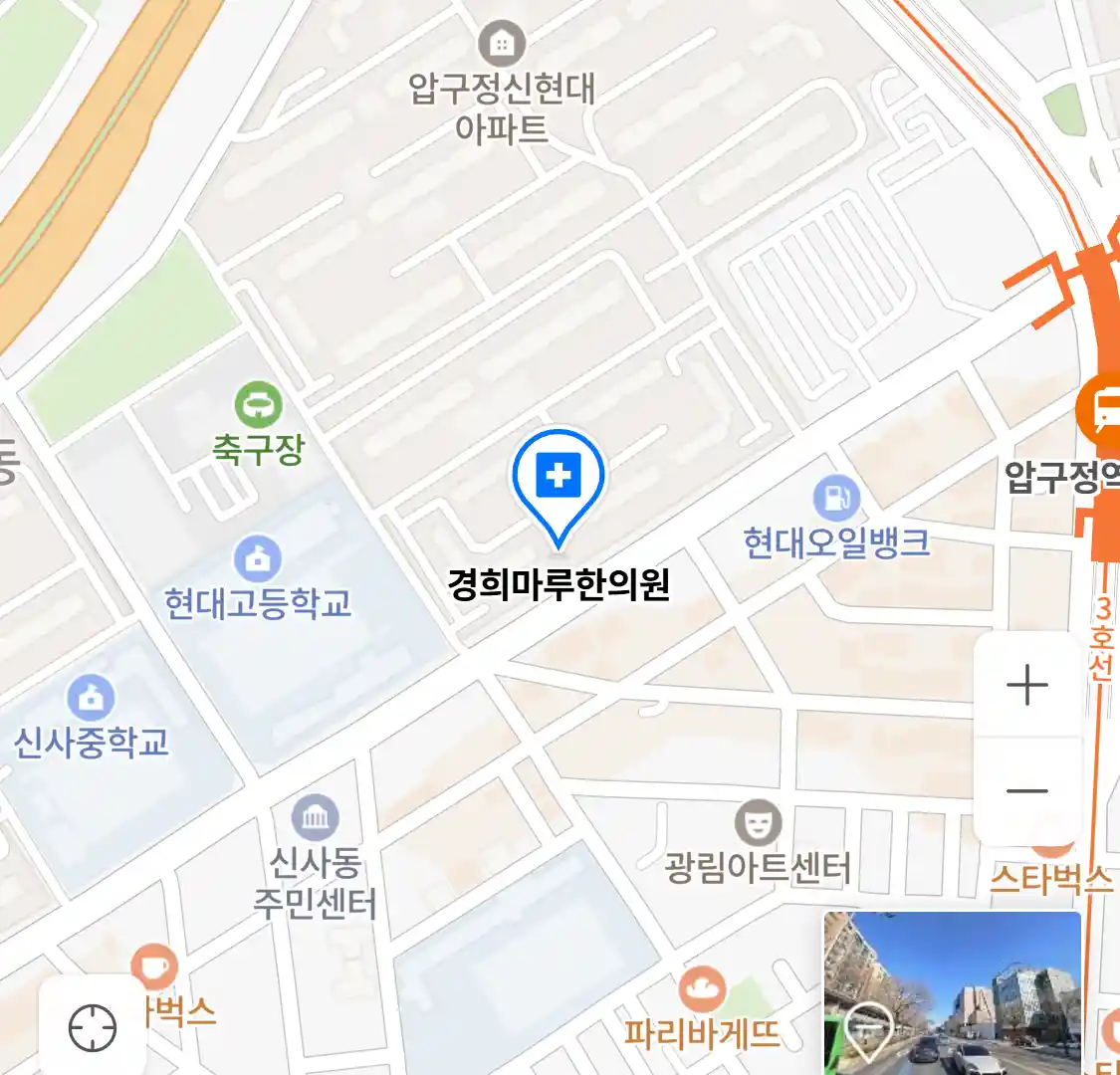1120x1075 pixels.
Task: Tap the 축구장 soccer field marker
Action: [258, 405]
